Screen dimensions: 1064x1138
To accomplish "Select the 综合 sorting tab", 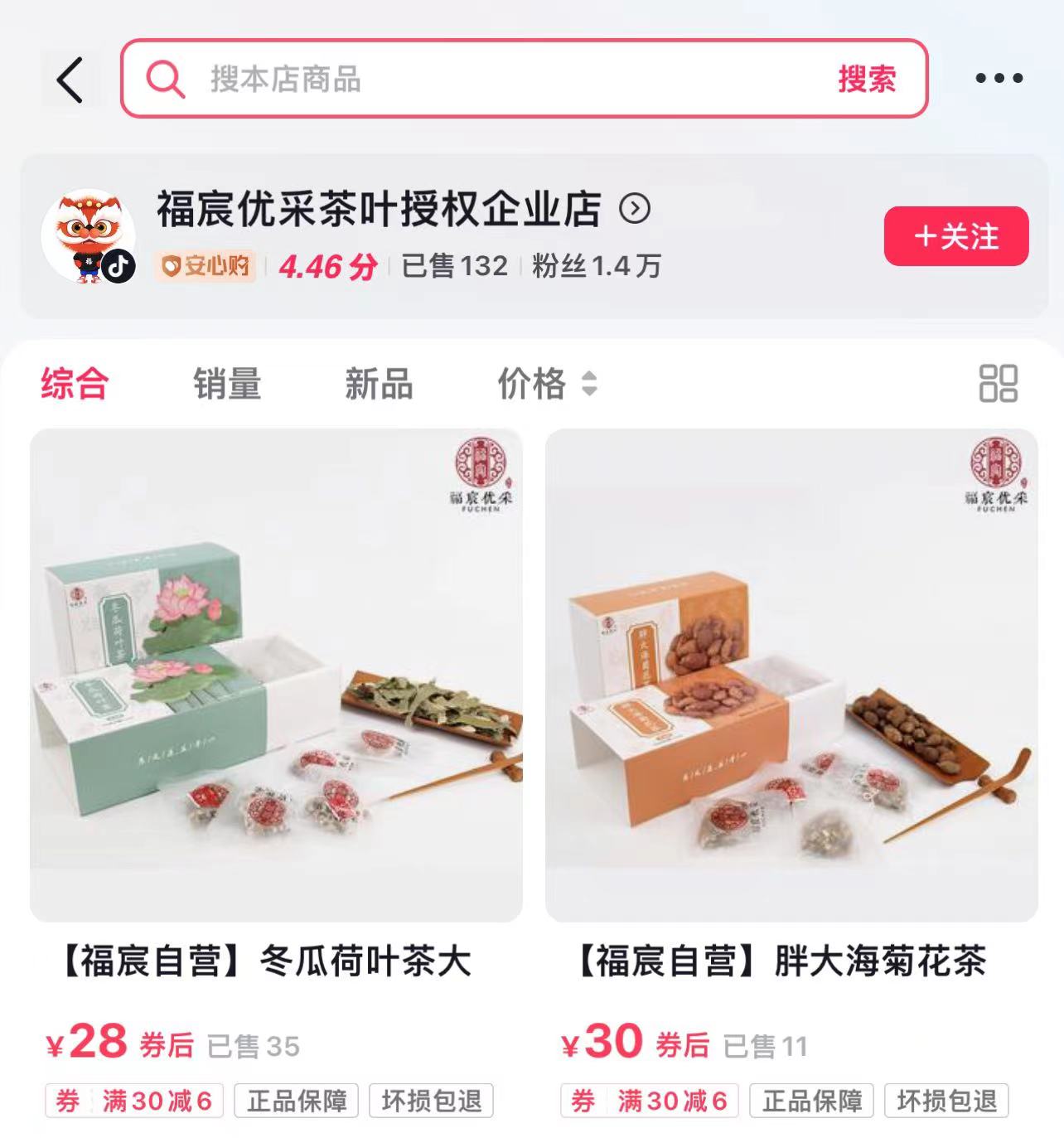I will 75,384.
